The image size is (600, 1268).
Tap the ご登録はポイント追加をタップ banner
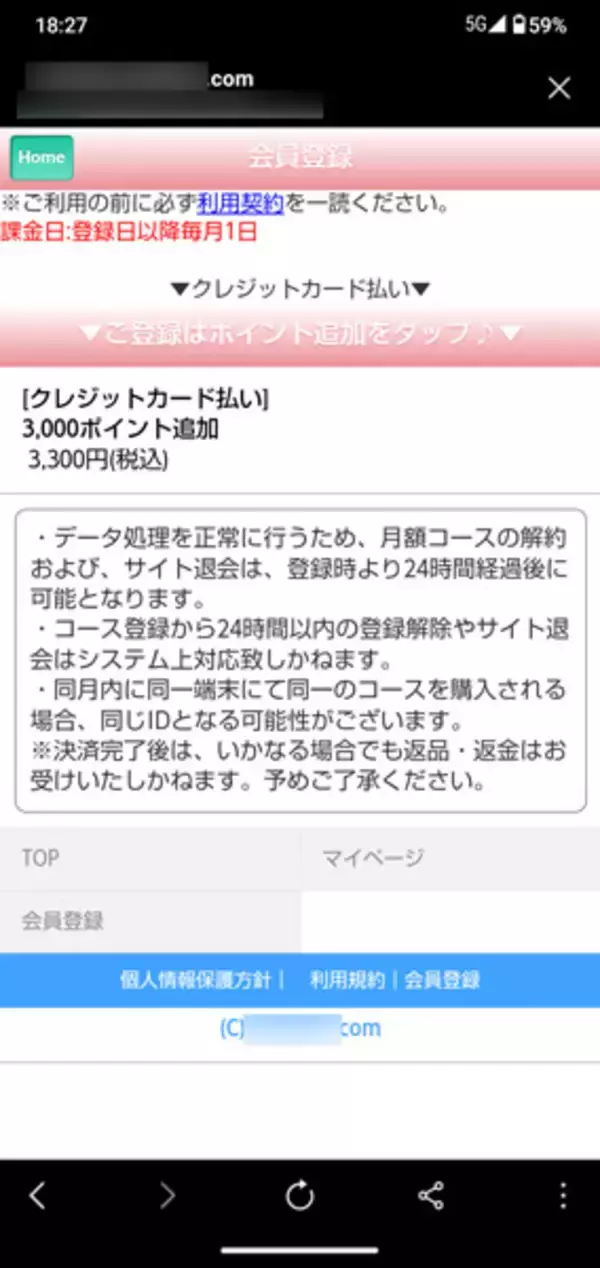(x=300, y=334)
